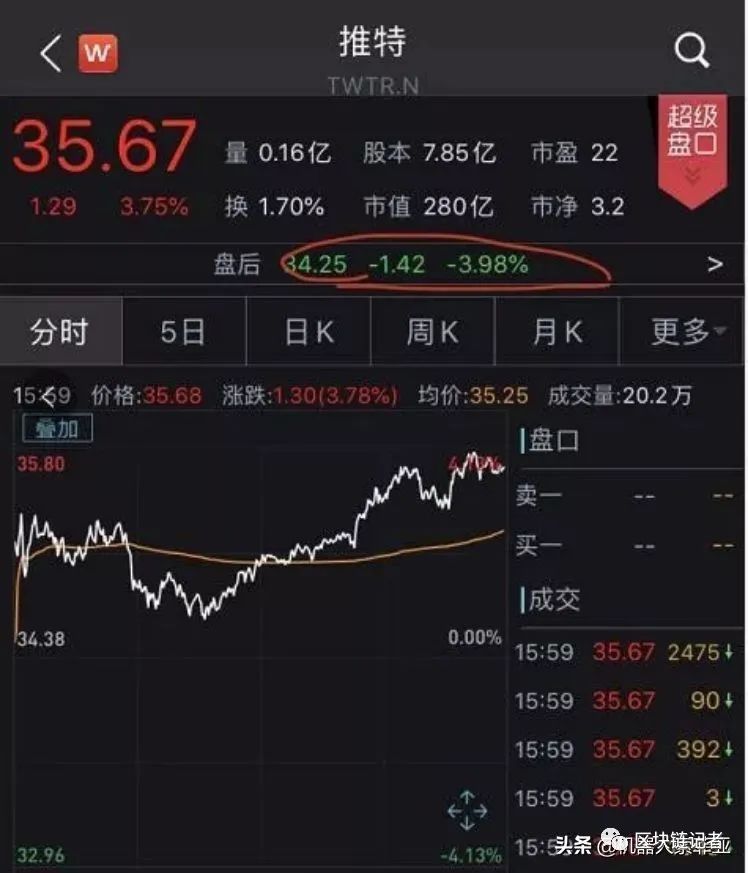Open the 月K monthly chart tab
The width and height of the screenshot is (748, 873).
point(556,330)
